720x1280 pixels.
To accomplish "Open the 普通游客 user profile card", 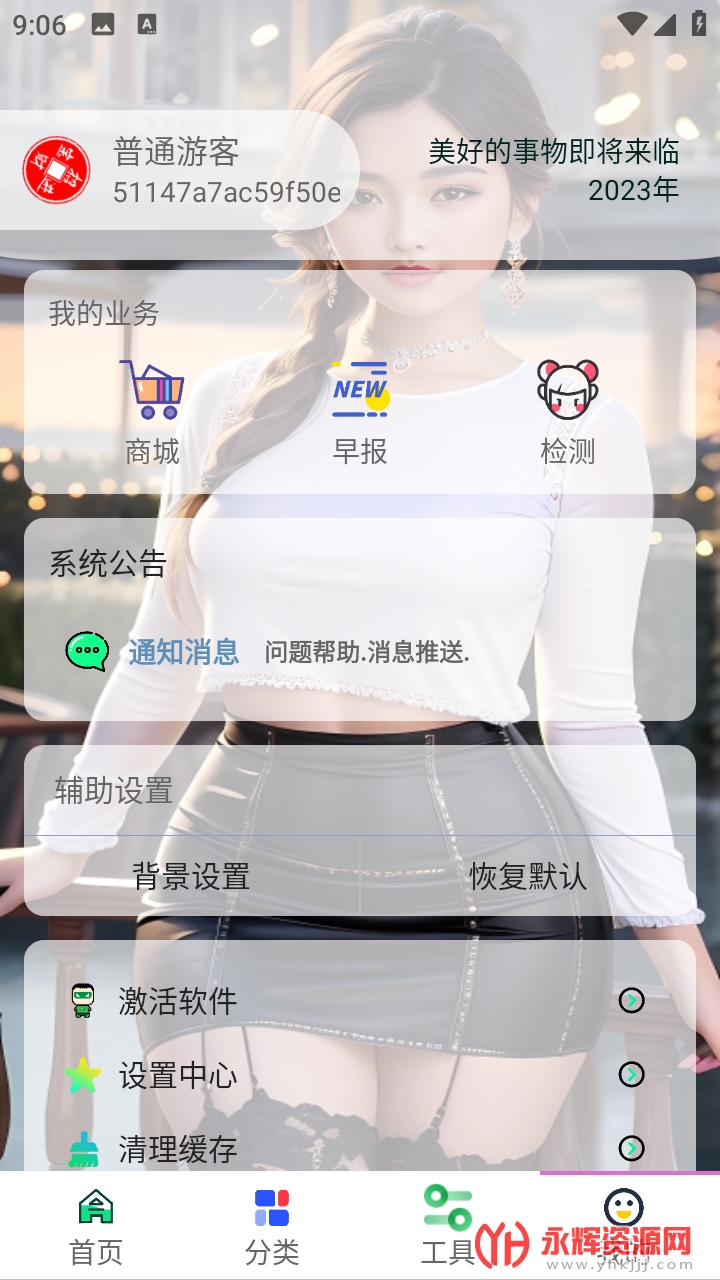I will pyautogui.click(x=180, y=171).
